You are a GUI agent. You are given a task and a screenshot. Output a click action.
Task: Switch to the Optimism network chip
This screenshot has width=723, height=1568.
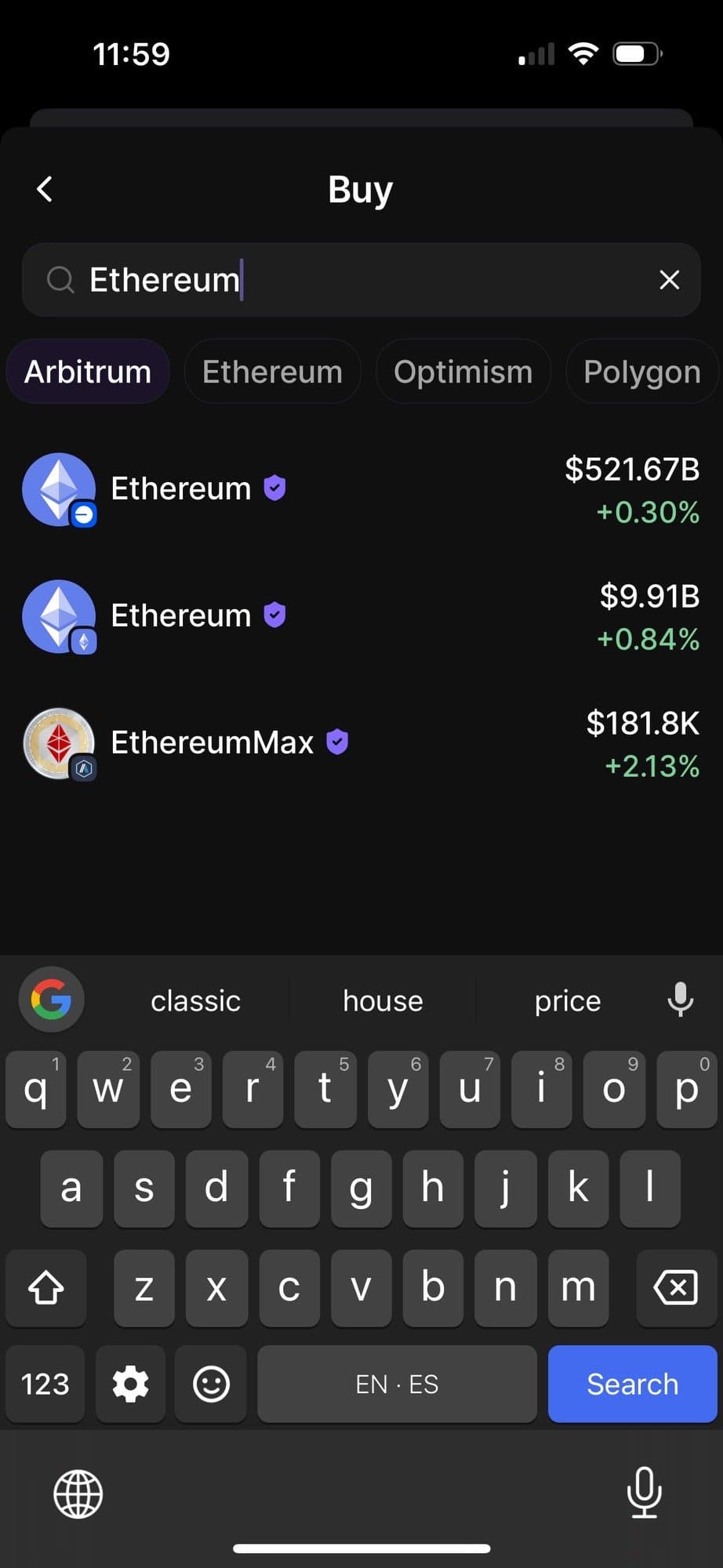463,372
